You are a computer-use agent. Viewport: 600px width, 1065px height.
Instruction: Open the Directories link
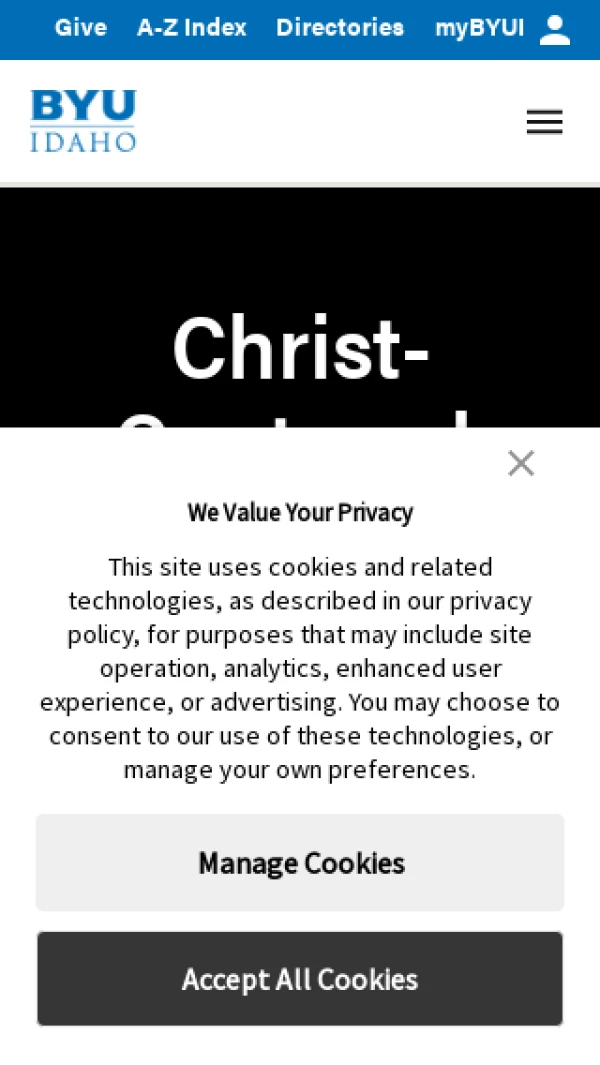click(340, 28)
